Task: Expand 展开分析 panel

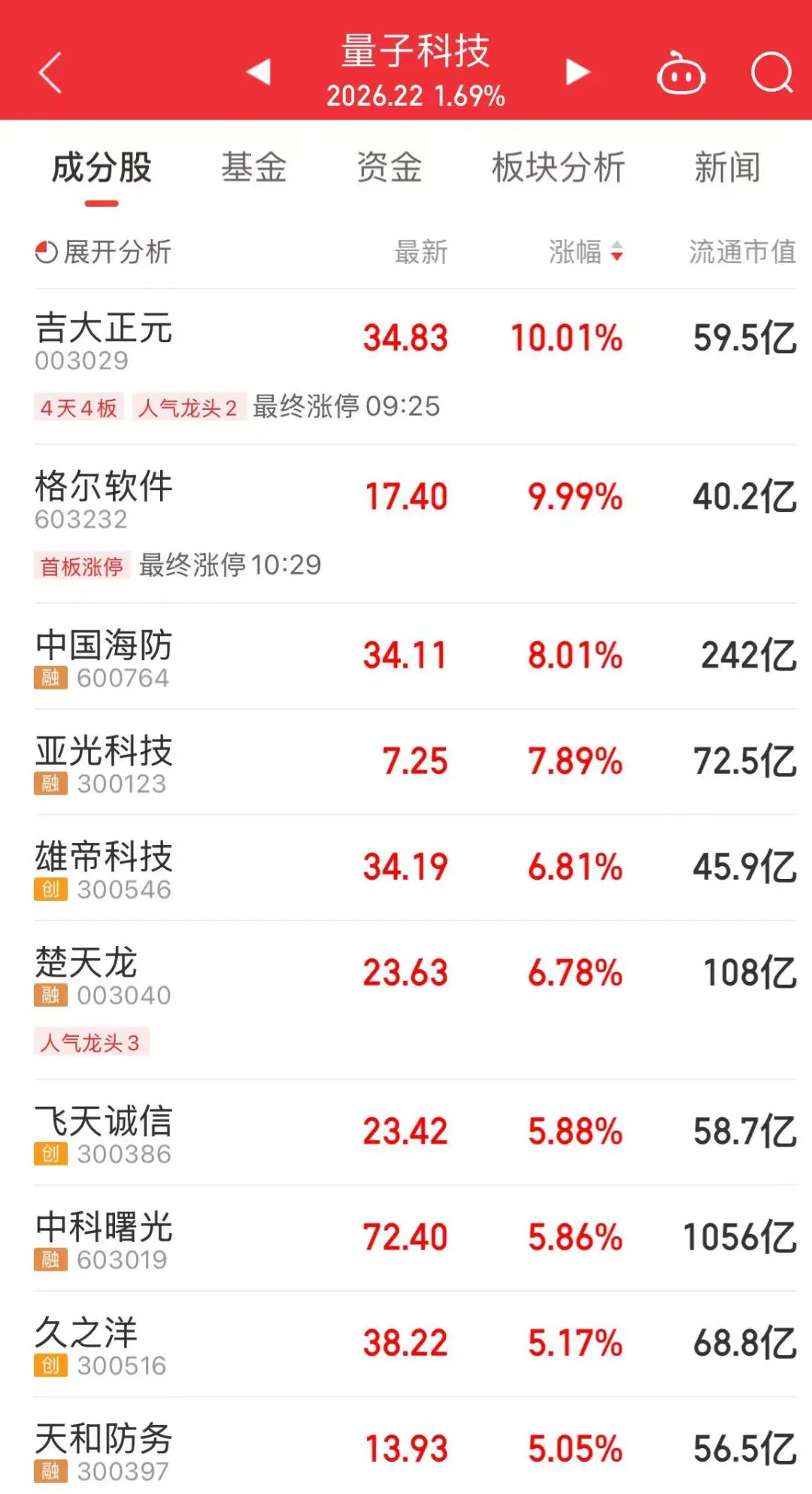Action: pyautogui.click(x=104, y=252)
